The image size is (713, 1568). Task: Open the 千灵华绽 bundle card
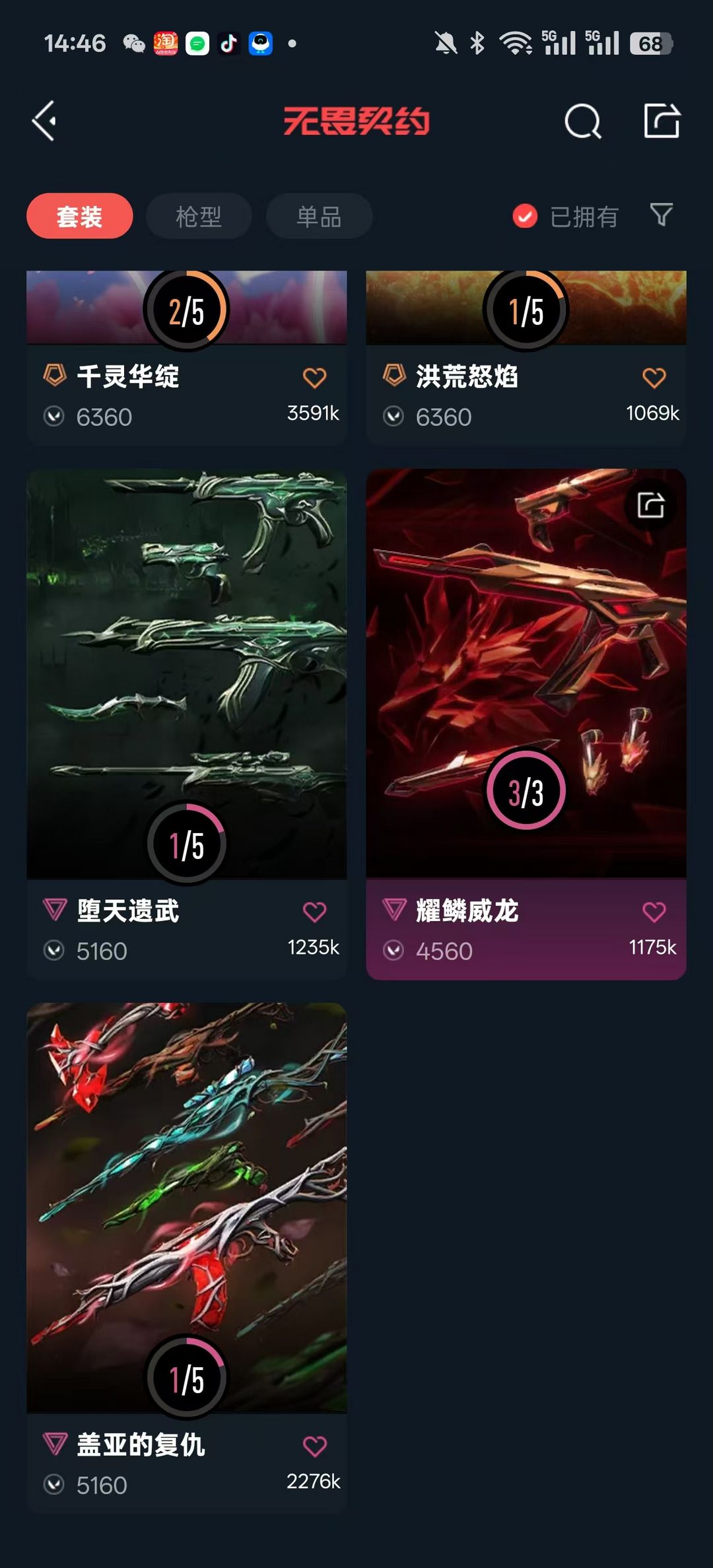coord(187,357)
